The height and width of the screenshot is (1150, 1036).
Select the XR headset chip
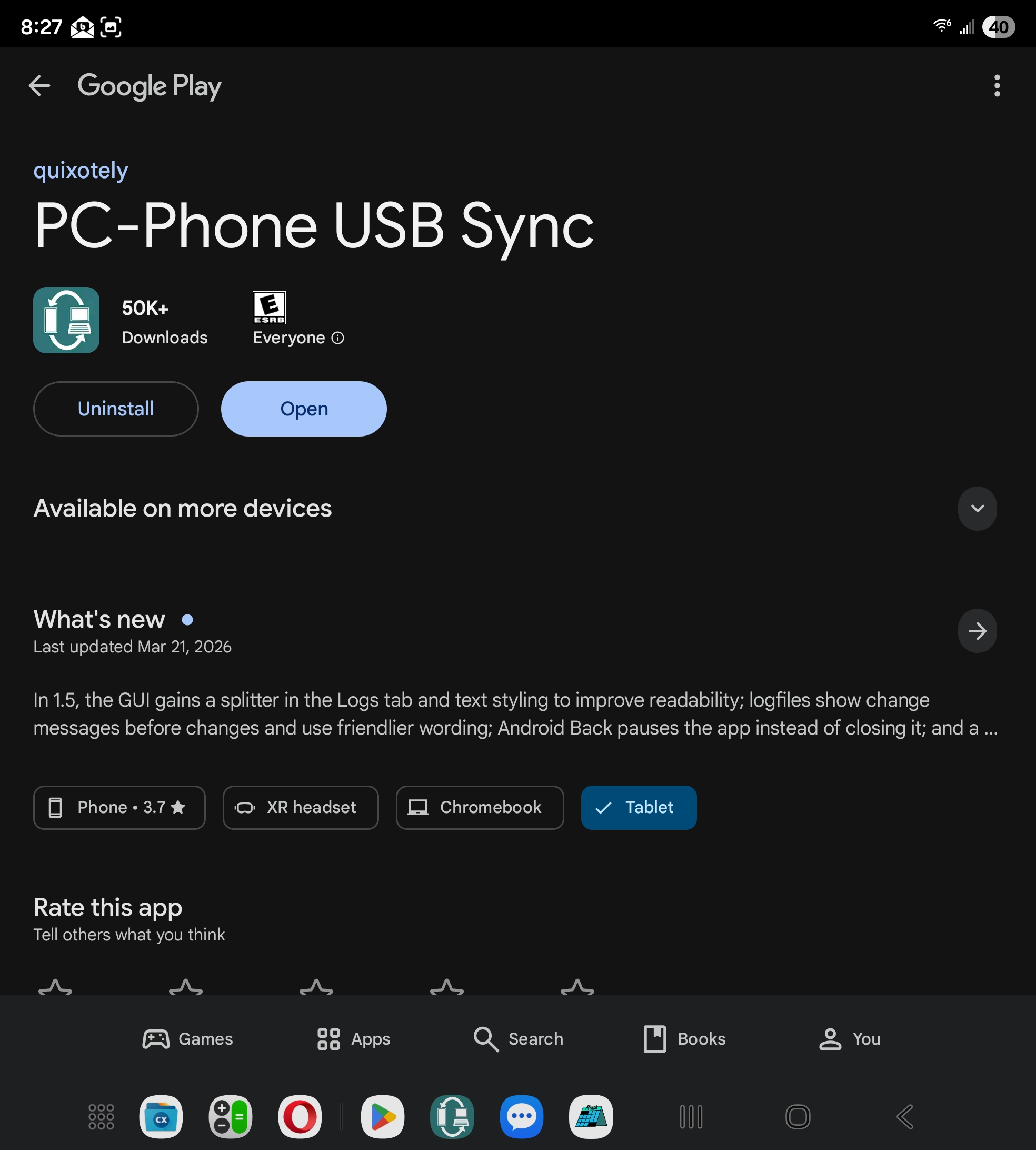point(300,807)
